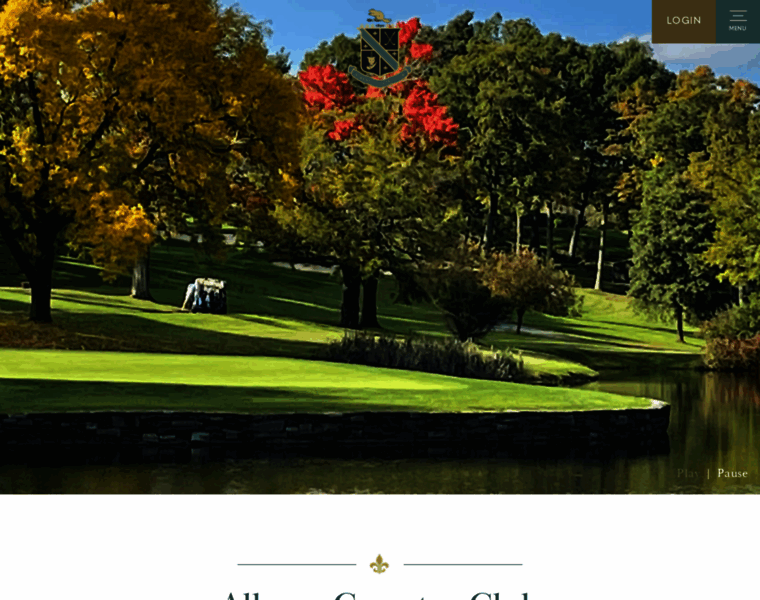
Task: Play the background slideshow
Action: pyautogui.click(x=688, y=473)
